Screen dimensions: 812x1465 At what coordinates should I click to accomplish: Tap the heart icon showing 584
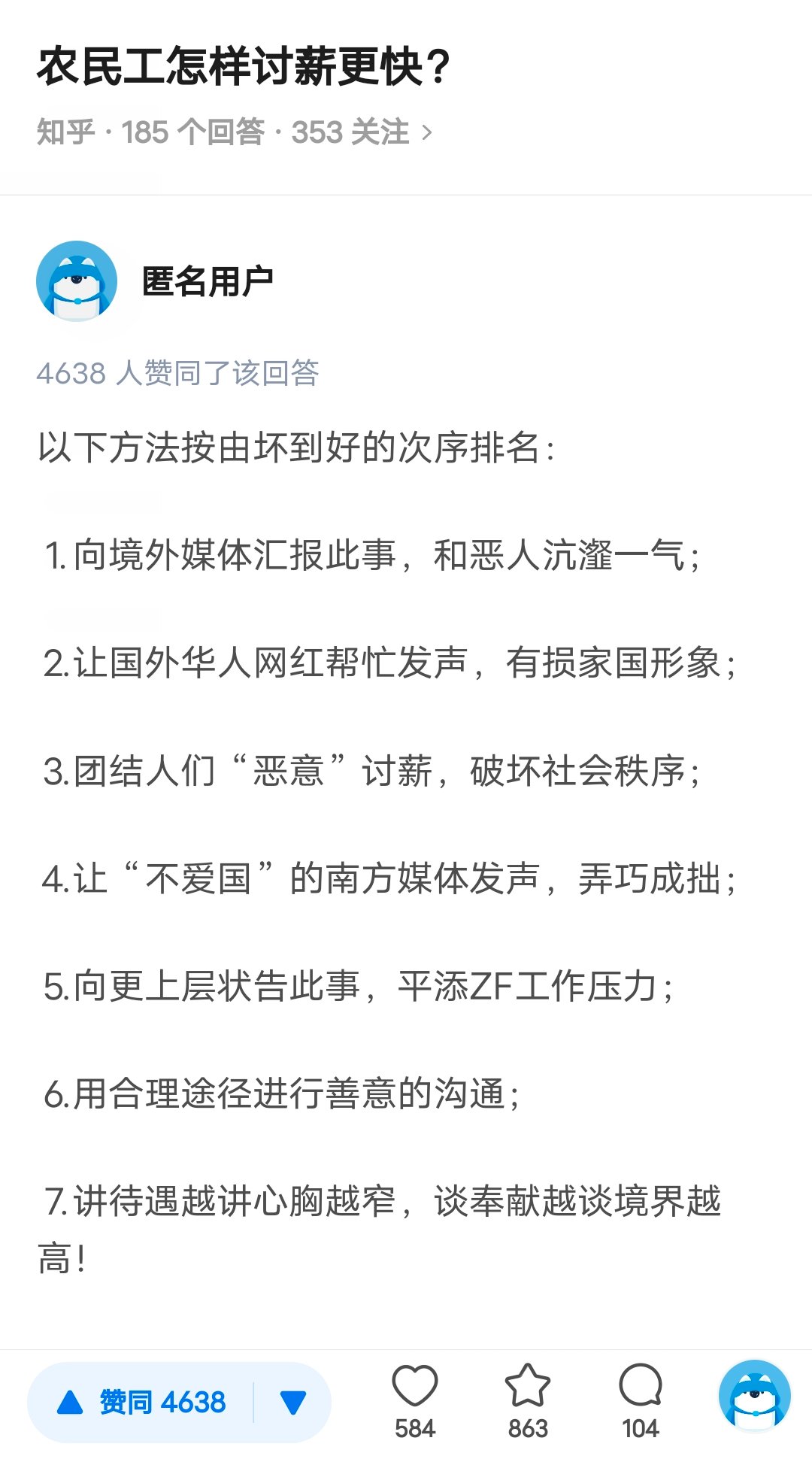415,1400
